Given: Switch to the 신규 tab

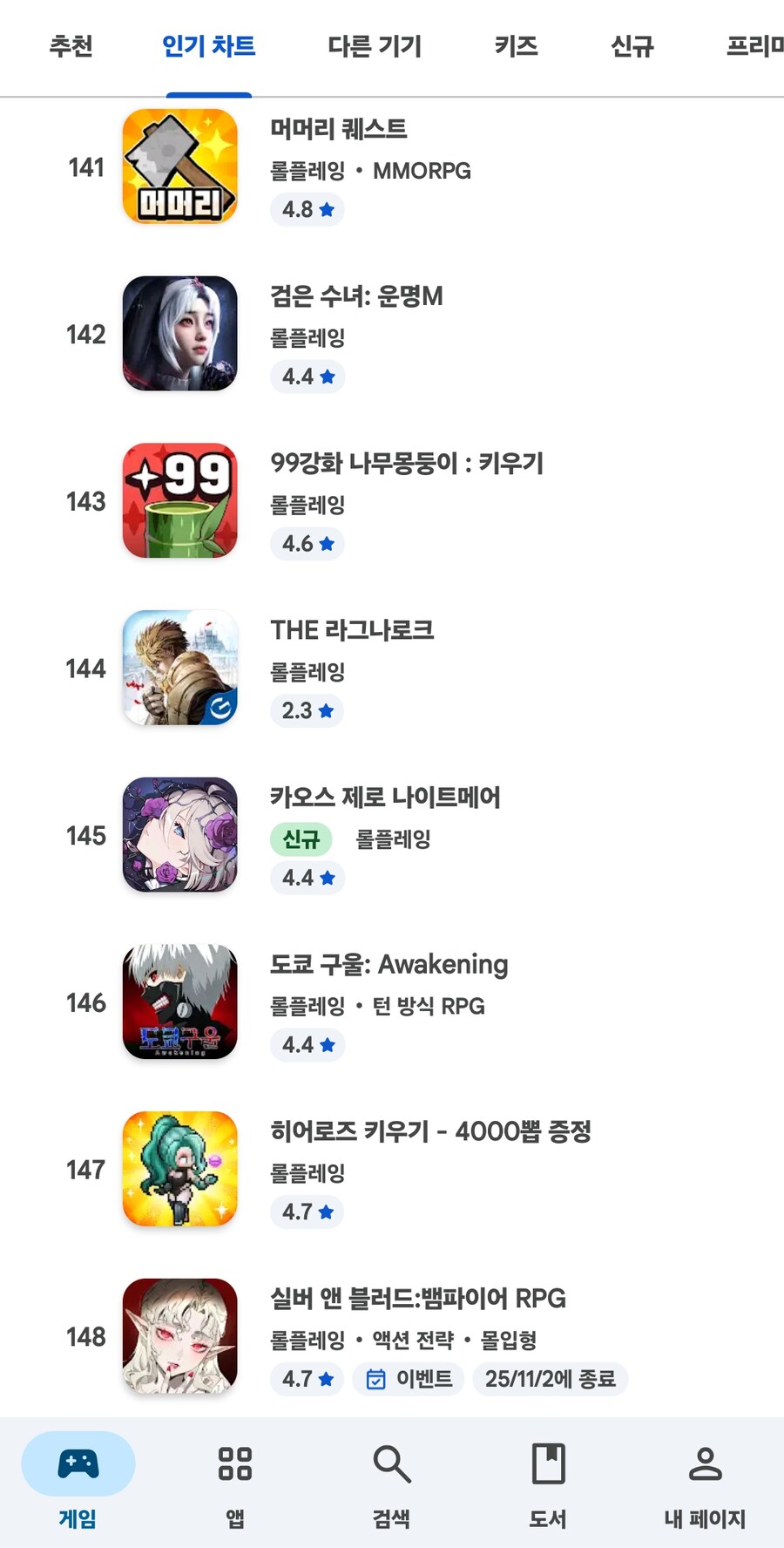Looking at the screenshot, I should (x=631, y=48).
